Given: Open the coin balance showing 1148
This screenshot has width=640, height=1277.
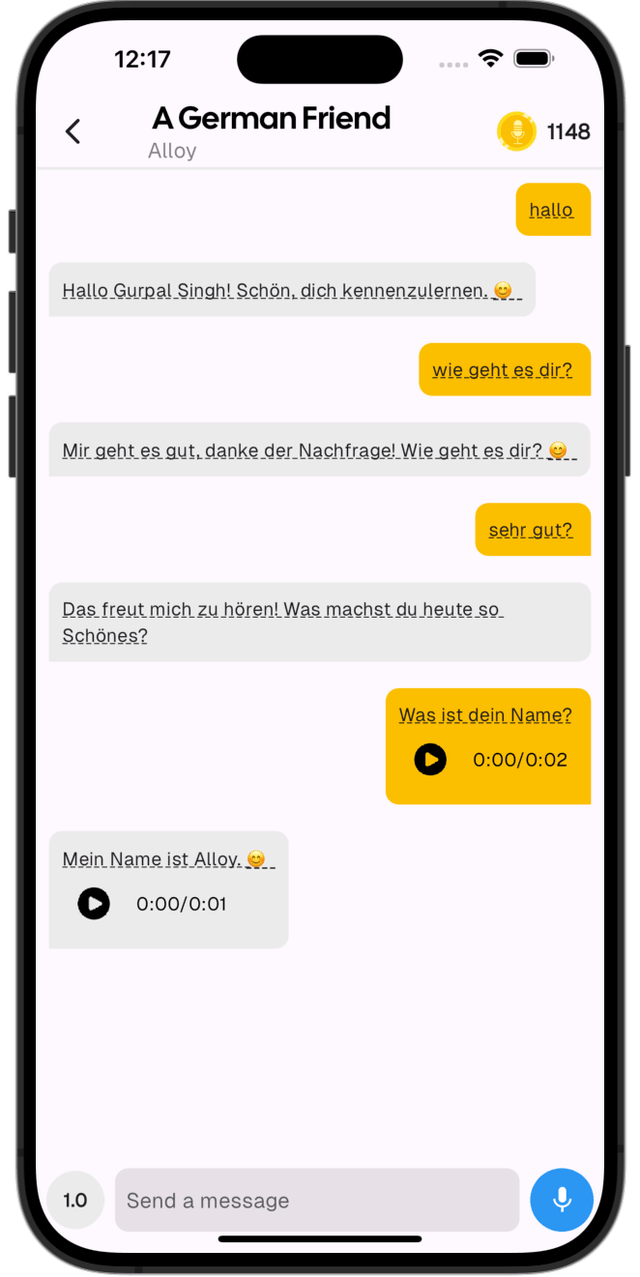Looking at the screenshot, I should tap(544, 132).
